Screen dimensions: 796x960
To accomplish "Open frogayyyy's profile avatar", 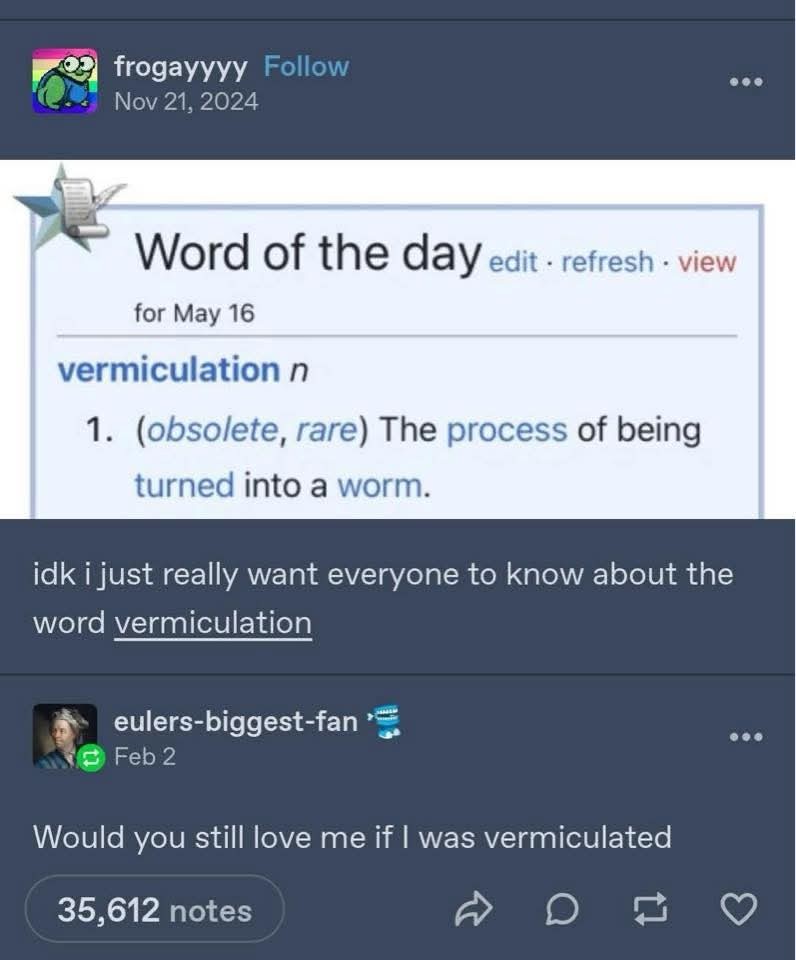I will click(65, 81).
